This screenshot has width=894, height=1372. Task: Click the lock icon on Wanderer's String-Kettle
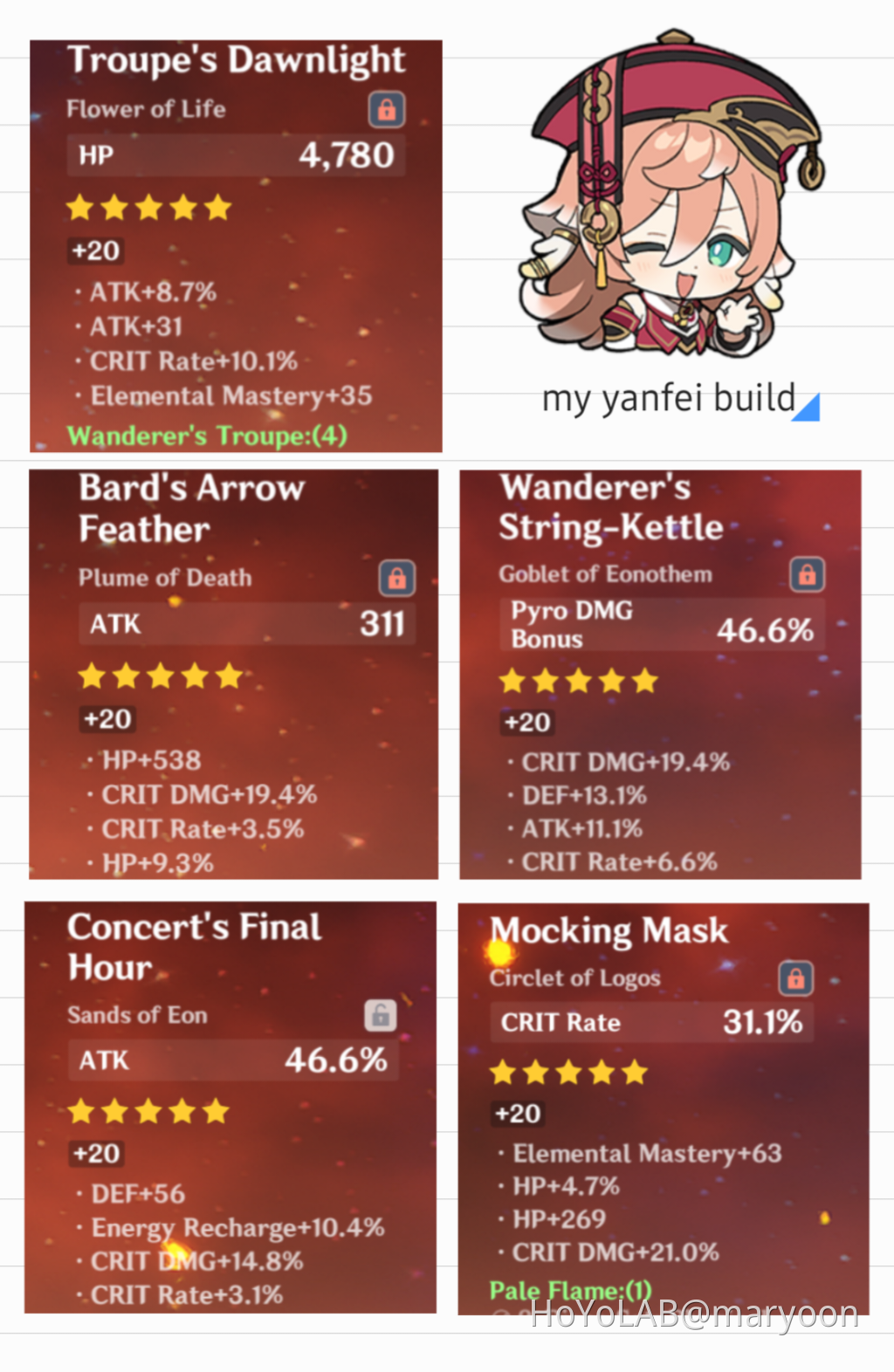pyautogui.click(x=808, y=574)
